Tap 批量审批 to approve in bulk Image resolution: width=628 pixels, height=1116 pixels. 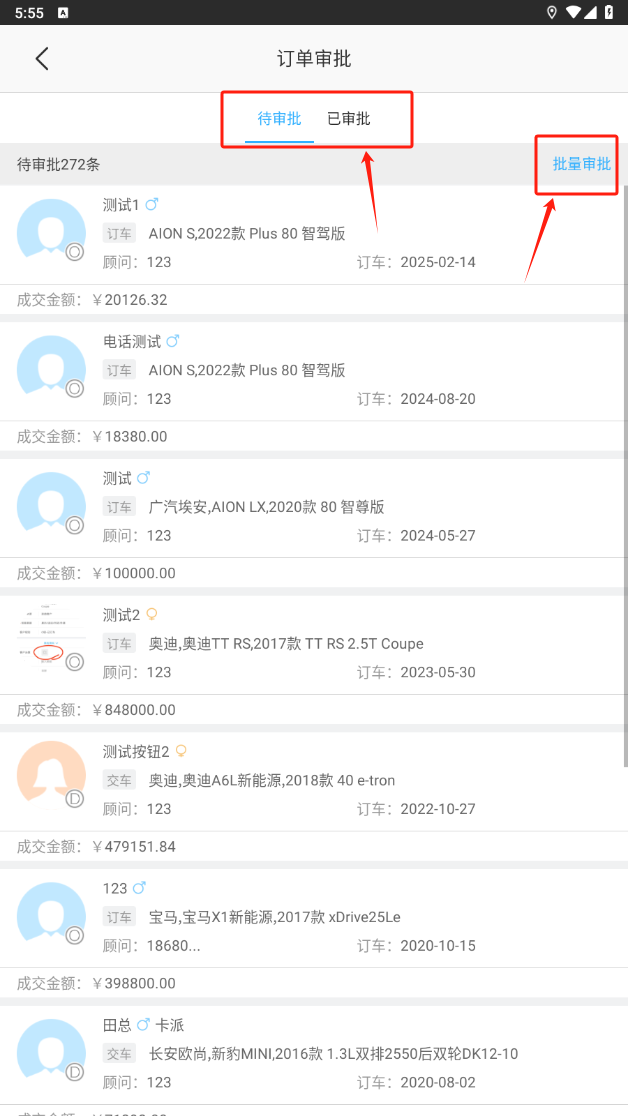point(581,164)
